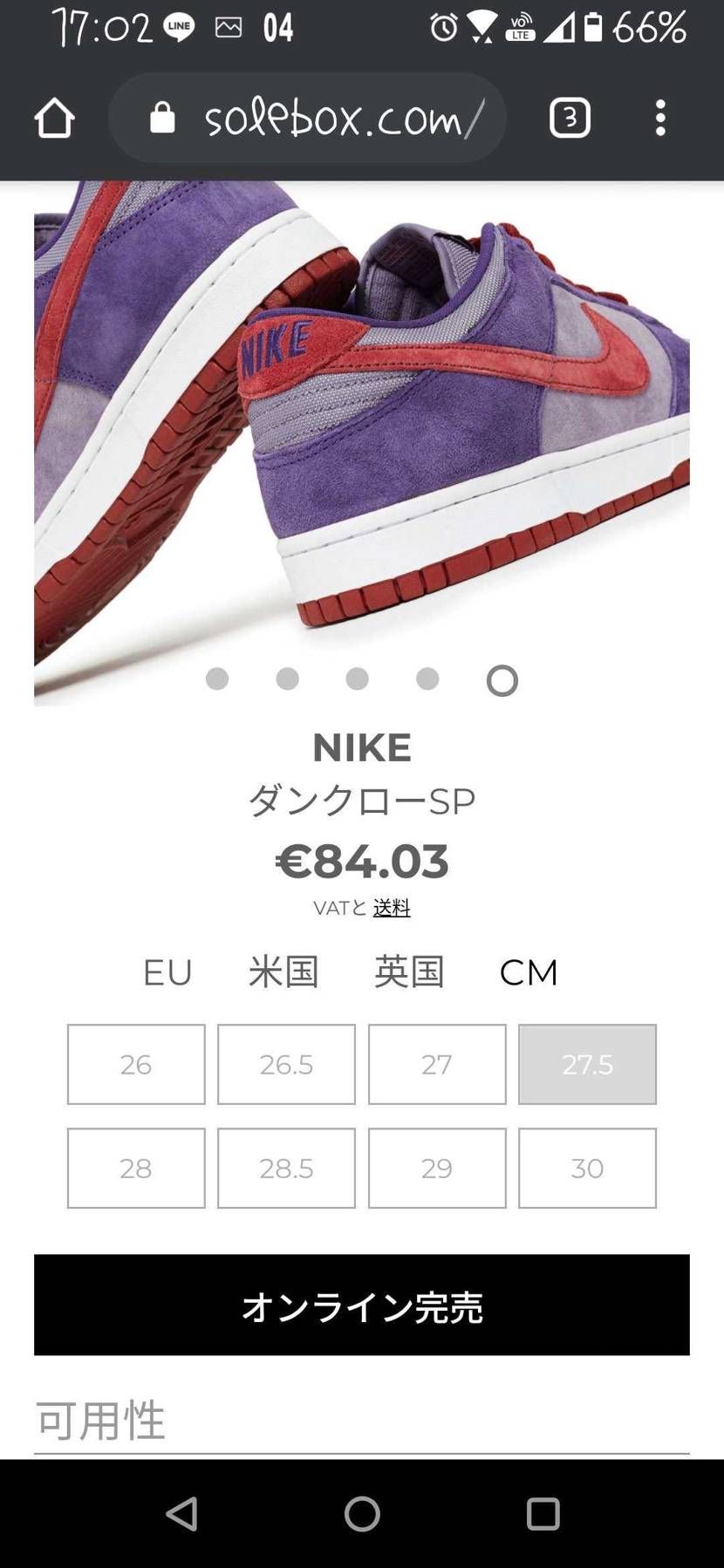Open the tab switcher showing 3 tabs

point(570,118)
